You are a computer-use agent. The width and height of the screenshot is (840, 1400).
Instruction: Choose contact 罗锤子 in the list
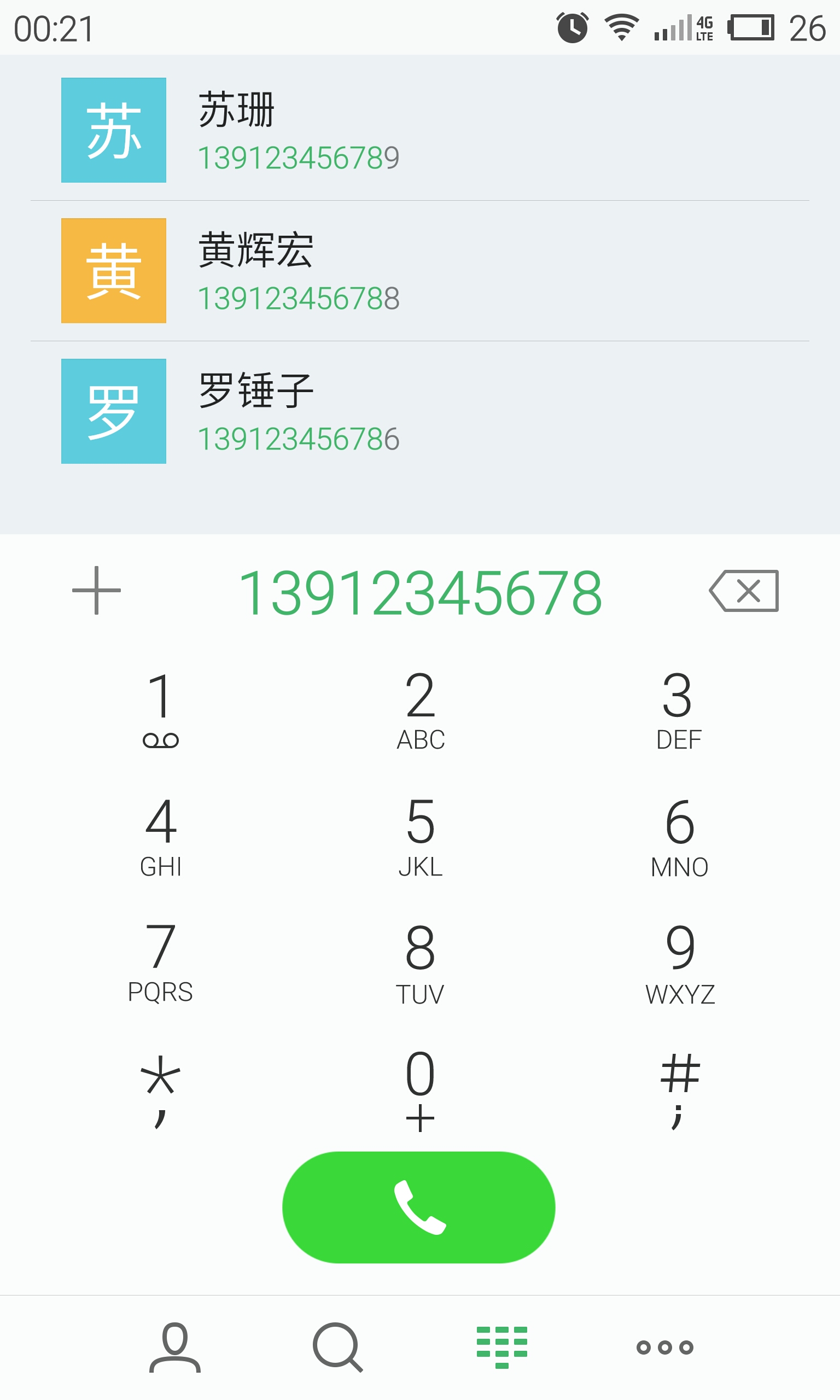pos(420,411)
